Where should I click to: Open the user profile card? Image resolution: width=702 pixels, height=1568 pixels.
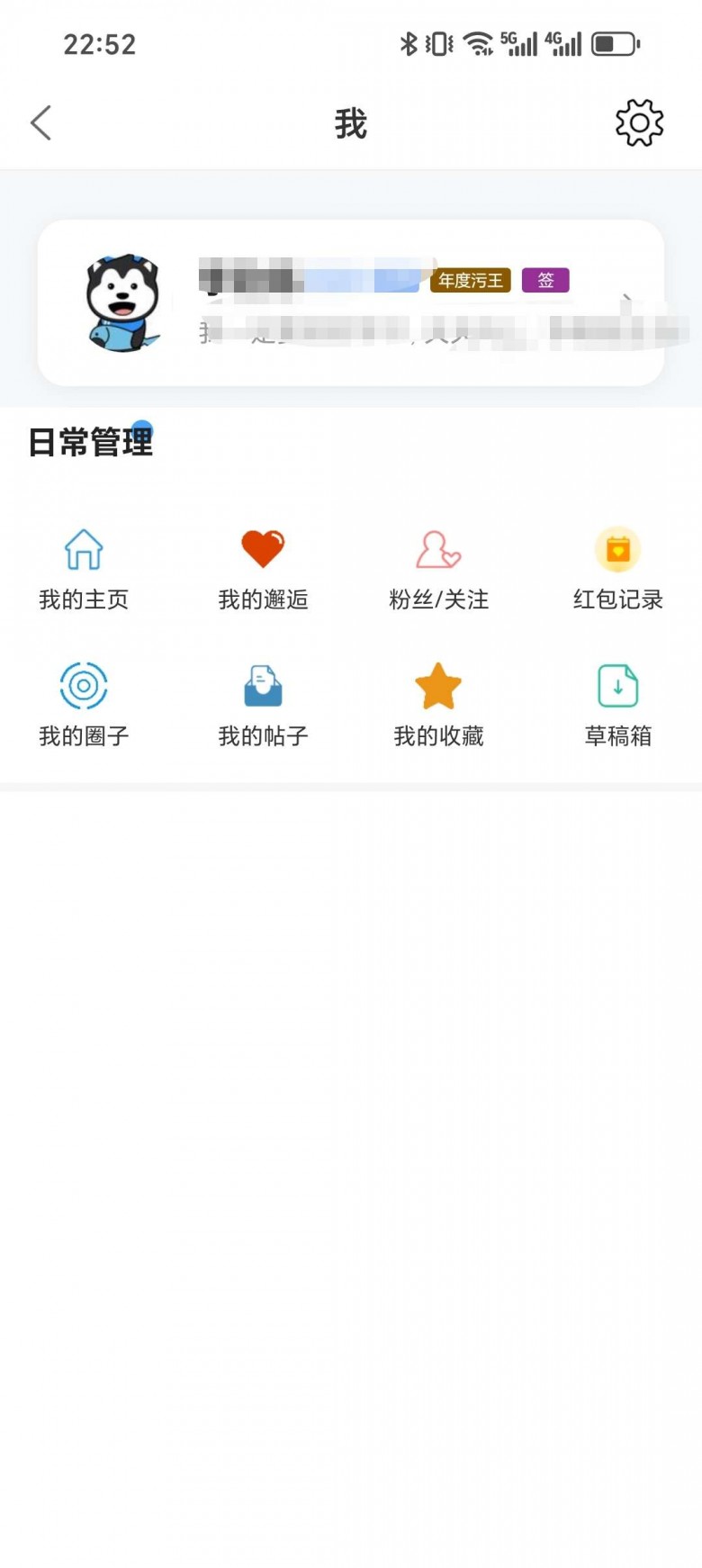tap(350, 303)
